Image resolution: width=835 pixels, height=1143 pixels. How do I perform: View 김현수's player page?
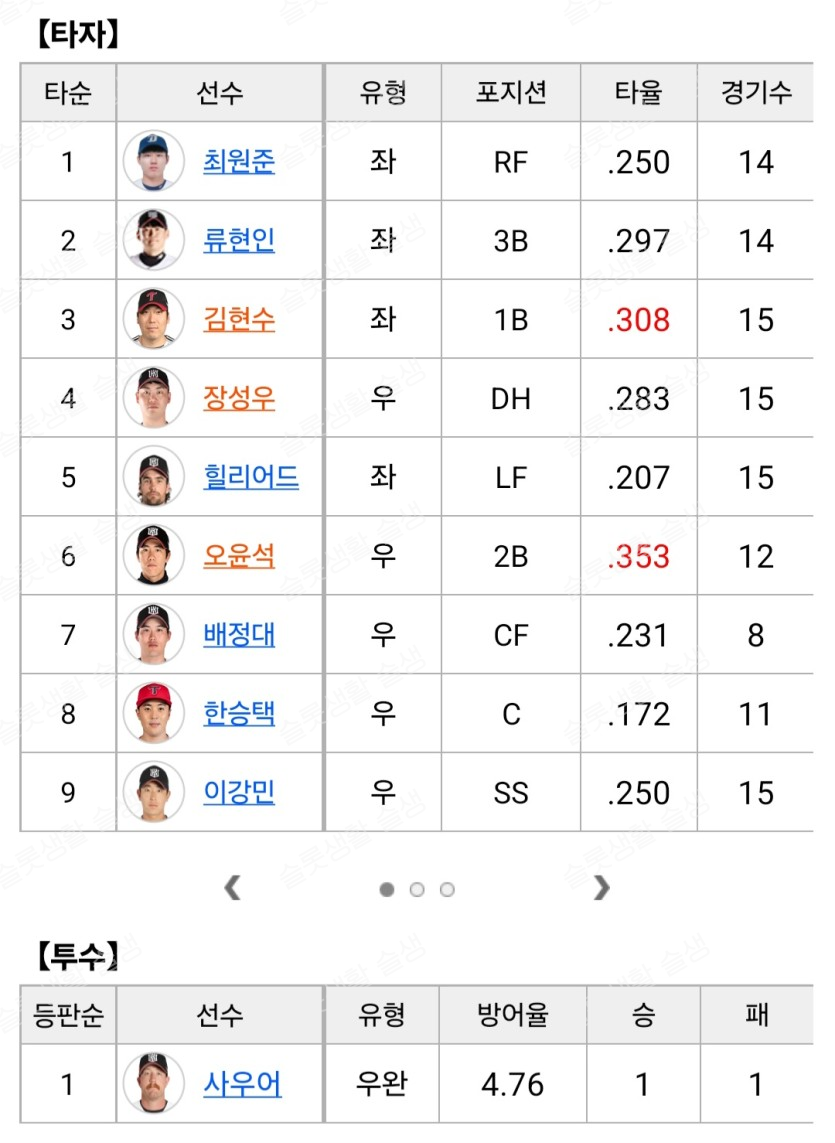coord(239,320)
